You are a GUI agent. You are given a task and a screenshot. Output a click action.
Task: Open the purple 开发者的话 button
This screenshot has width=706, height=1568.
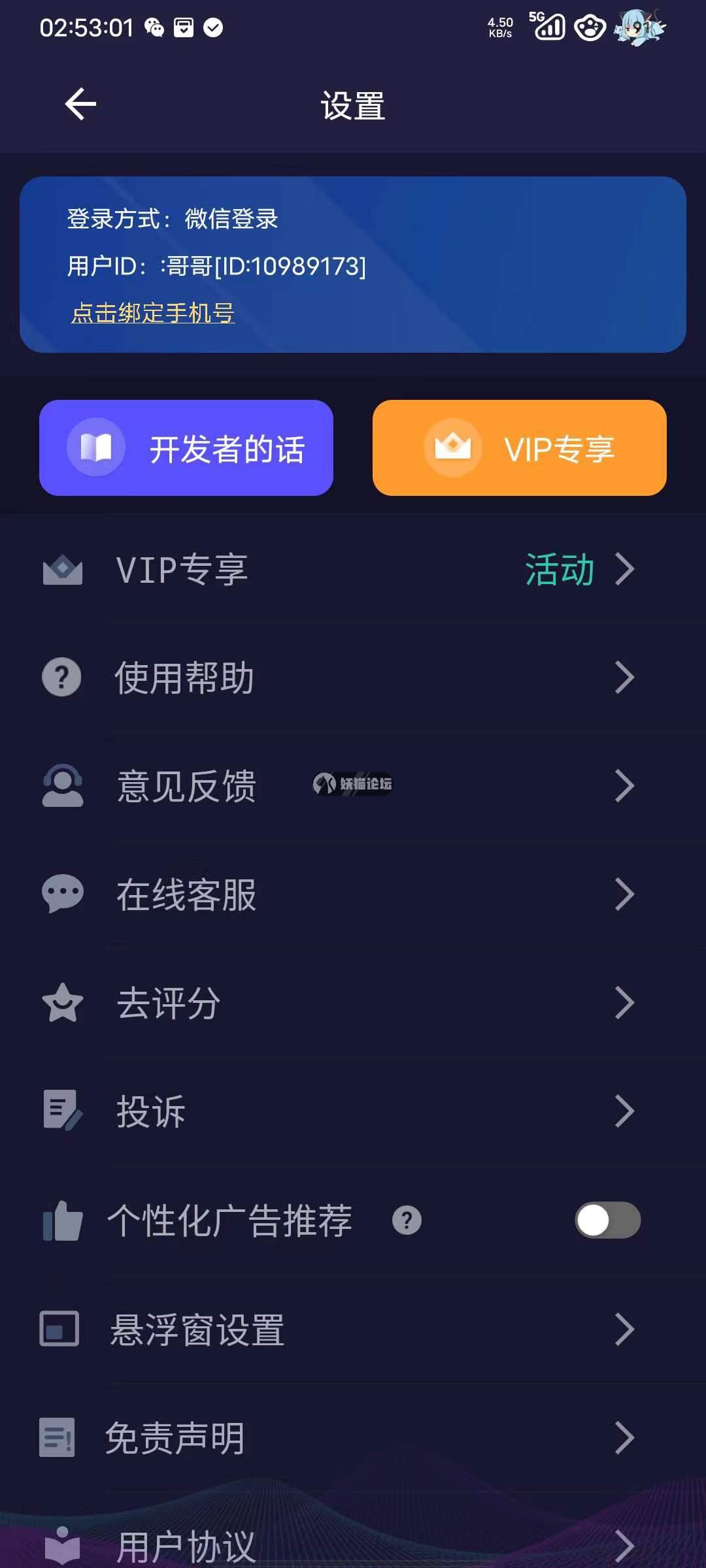pyautogui.click(x=186, y=448)
